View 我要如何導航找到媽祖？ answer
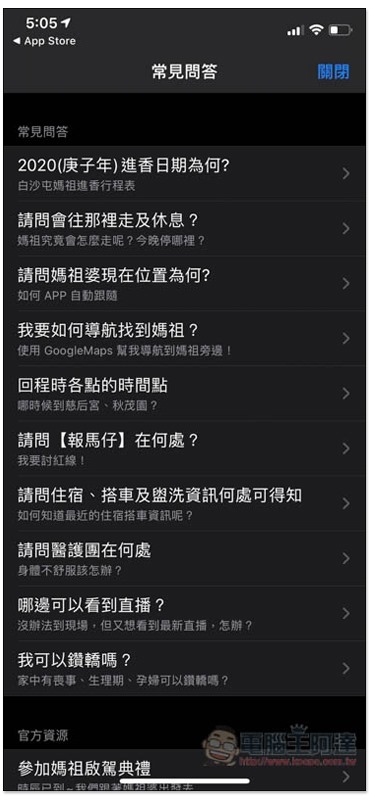 [184, 339]
